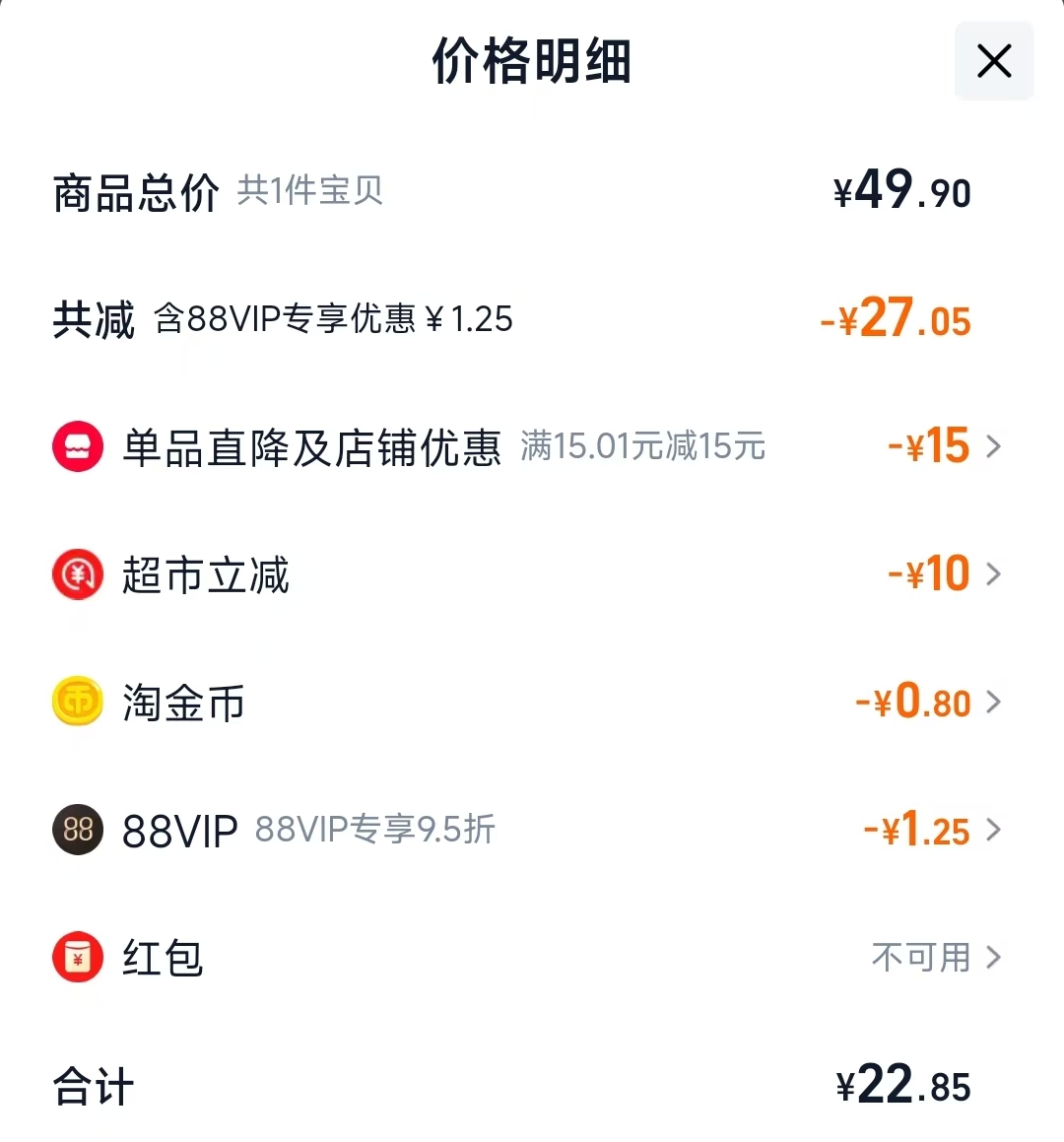The image size is (1064, 1142).
Task: Click the 红包 red envelope icon
Action: pyautogui.click(x=78, y=957)
